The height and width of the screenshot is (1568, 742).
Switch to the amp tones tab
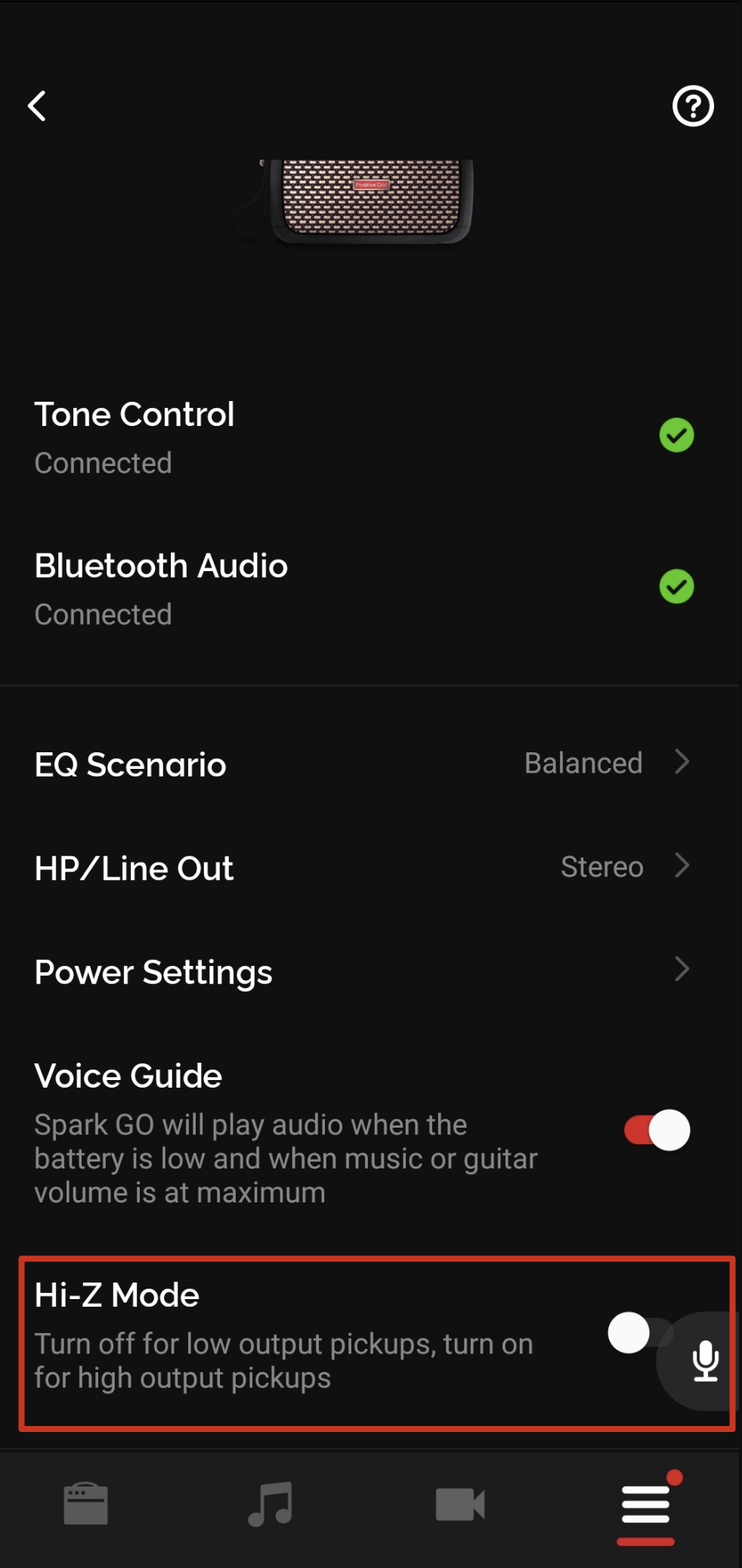tap(85, 1504)
